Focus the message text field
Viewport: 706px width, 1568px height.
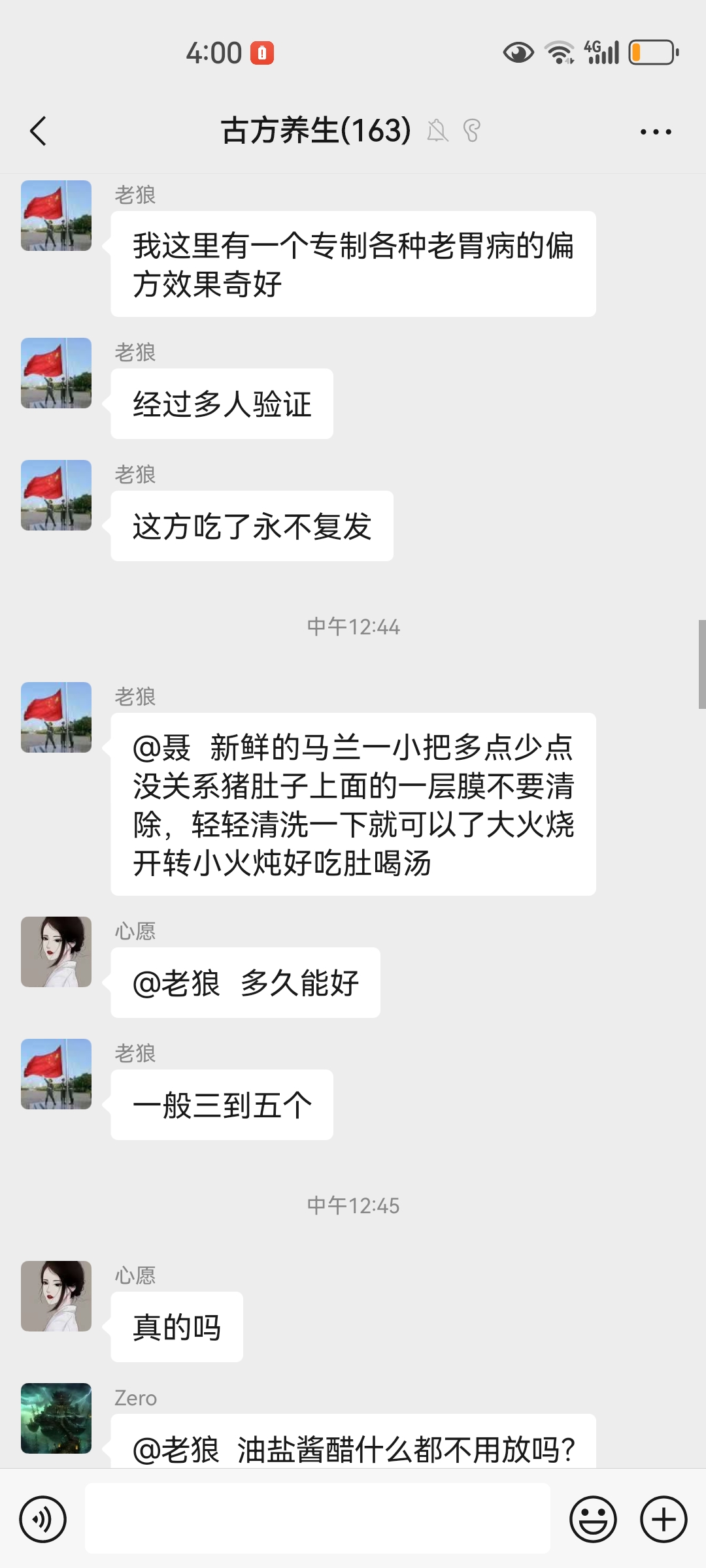coord(318,1518)
